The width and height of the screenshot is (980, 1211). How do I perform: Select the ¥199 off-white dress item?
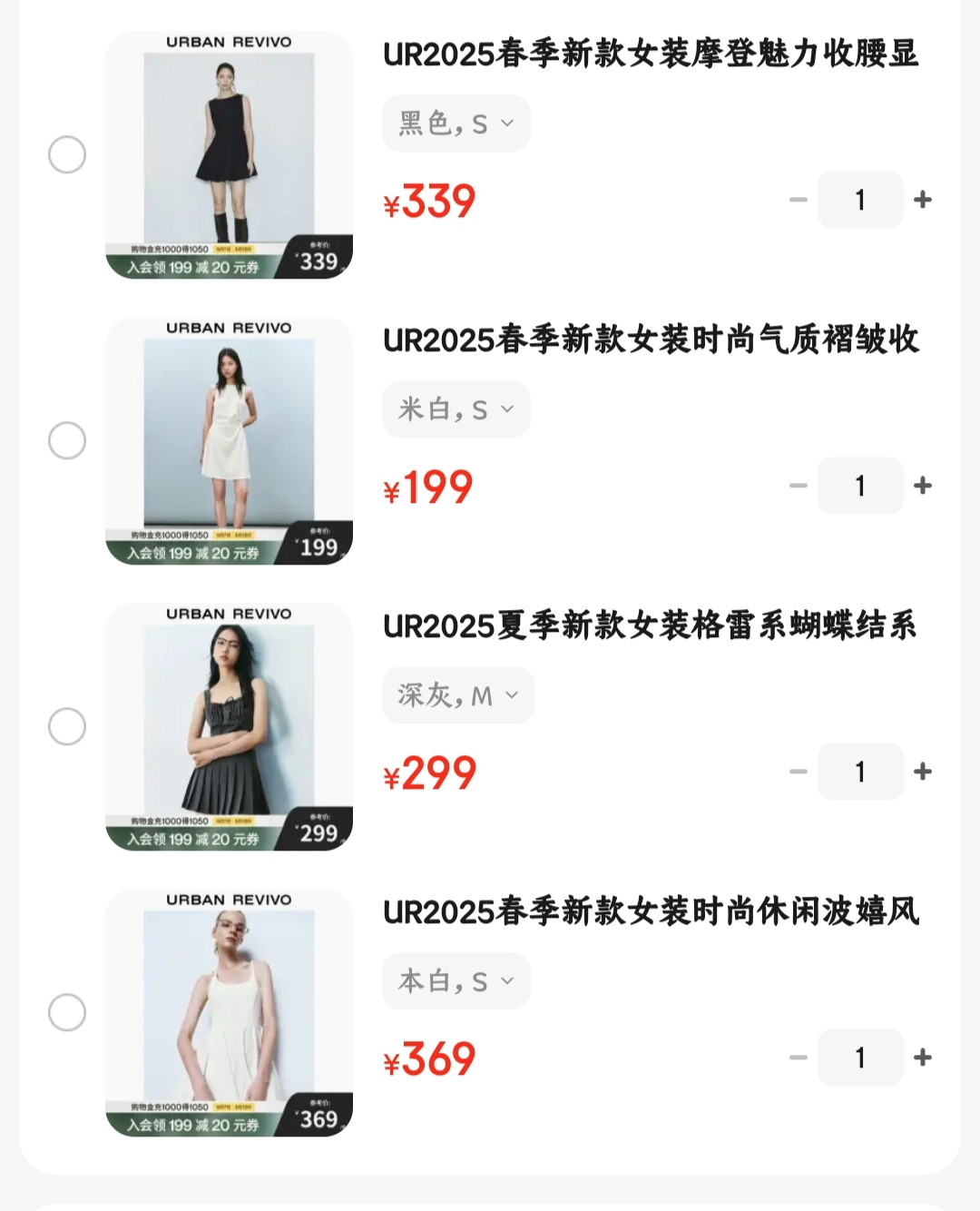click(67, 441)
